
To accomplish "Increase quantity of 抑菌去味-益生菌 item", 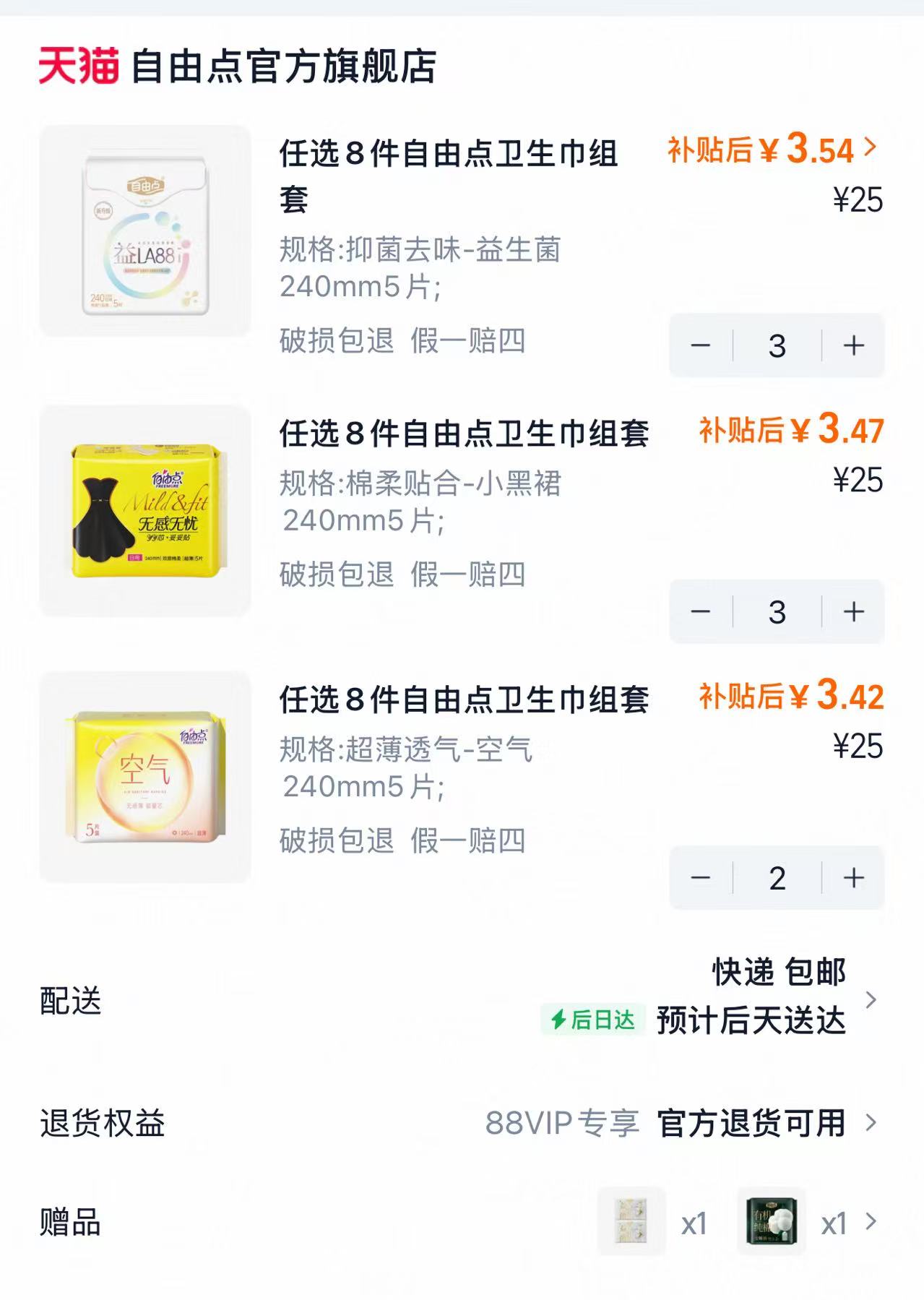I will [x=853, y=345].
